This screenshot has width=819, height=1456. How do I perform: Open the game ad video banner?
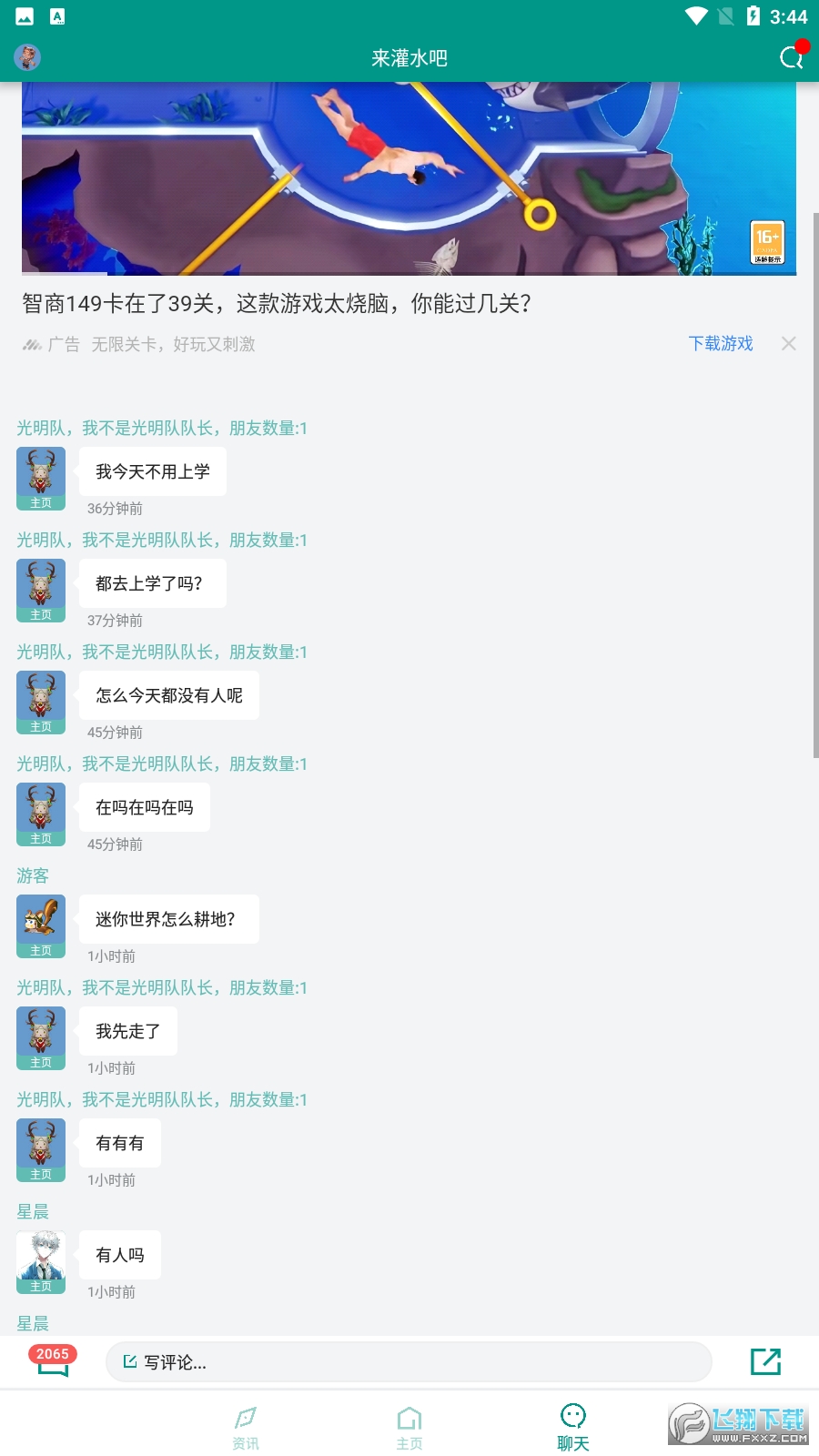409,178
